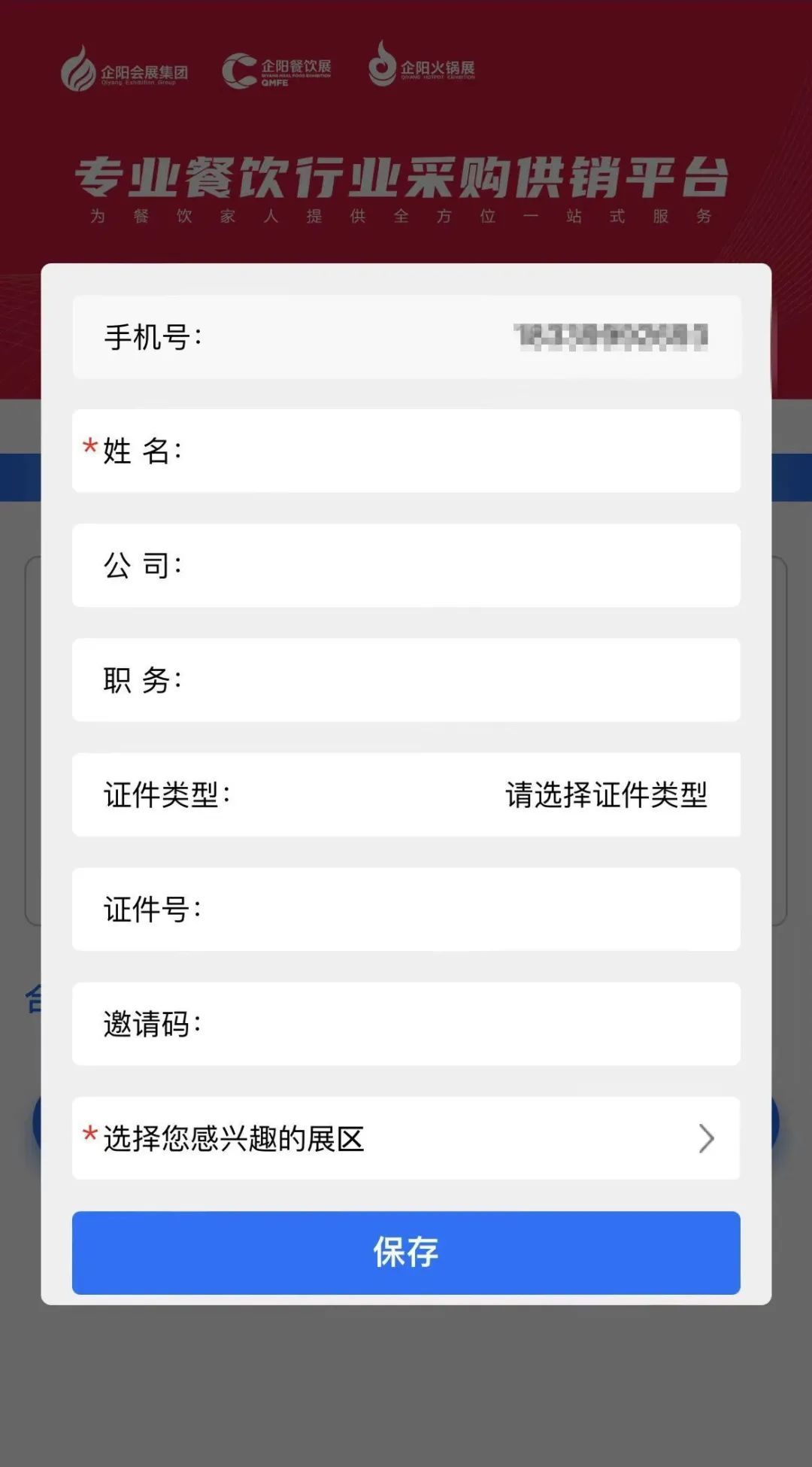Tap the 姓名 name input field

coord(451,451)
